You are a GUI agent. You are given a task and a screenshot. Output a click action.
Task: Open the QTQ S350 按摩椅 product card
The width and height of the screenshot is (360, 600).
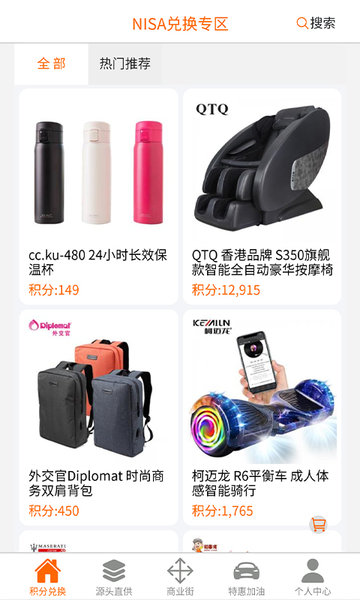click(x=262, y=197)
